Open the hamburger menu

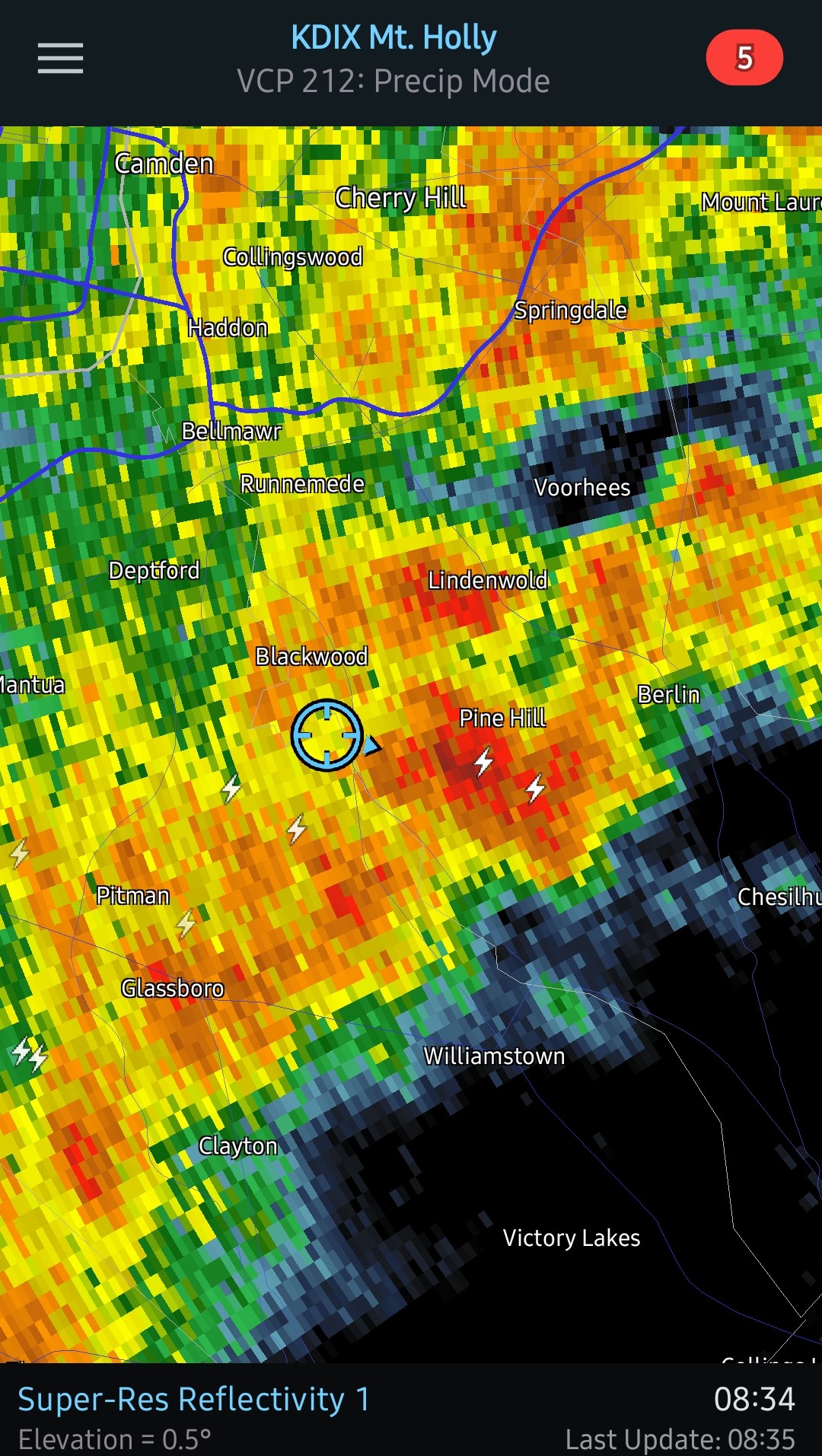tap(60, 59)
